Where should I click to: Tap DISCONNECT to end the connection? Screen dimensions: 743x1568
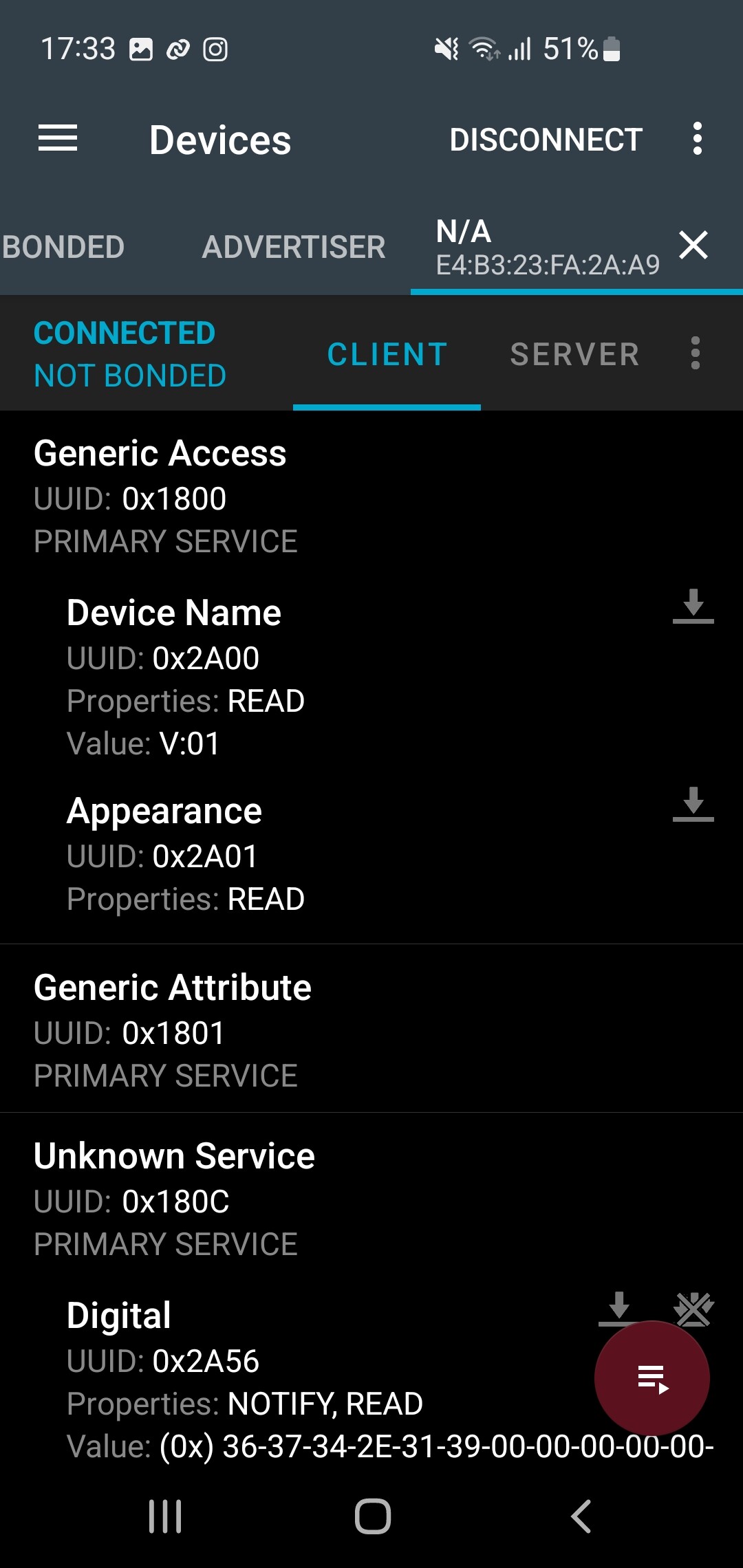tap(546, 140)
